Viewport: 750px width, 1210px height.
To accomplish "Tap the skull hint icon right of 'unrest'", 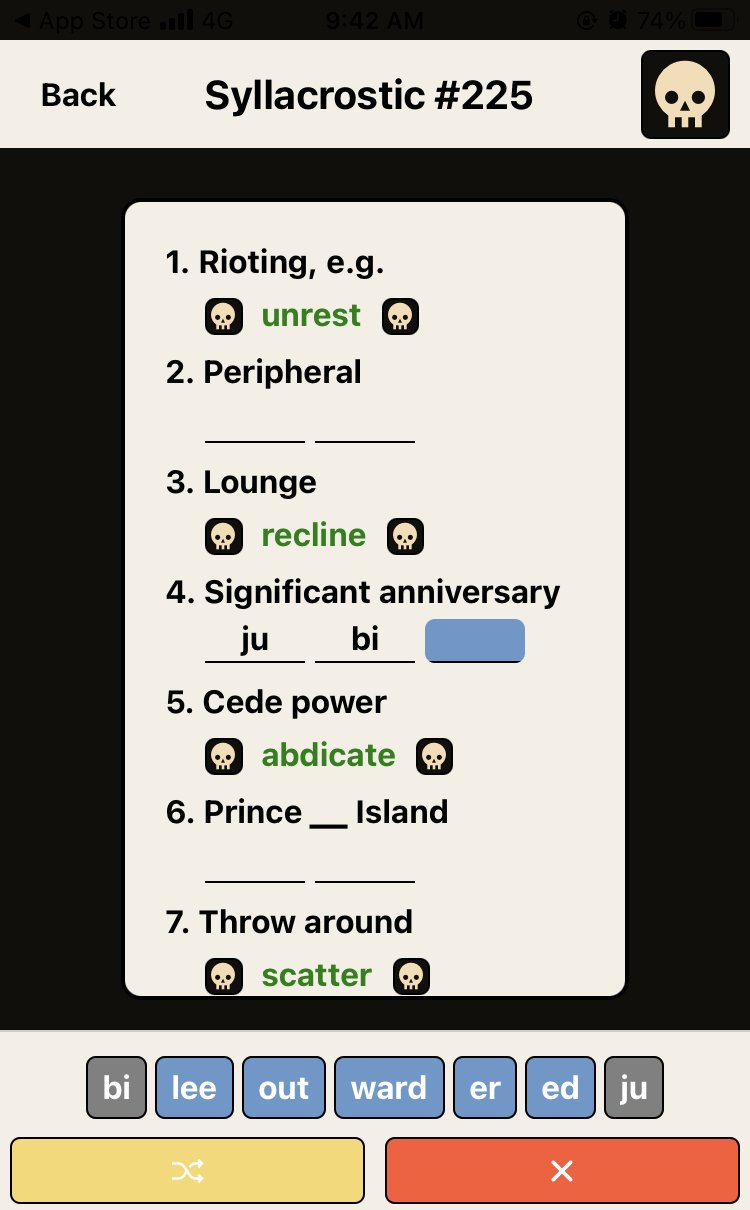I will tap(399, 315).
